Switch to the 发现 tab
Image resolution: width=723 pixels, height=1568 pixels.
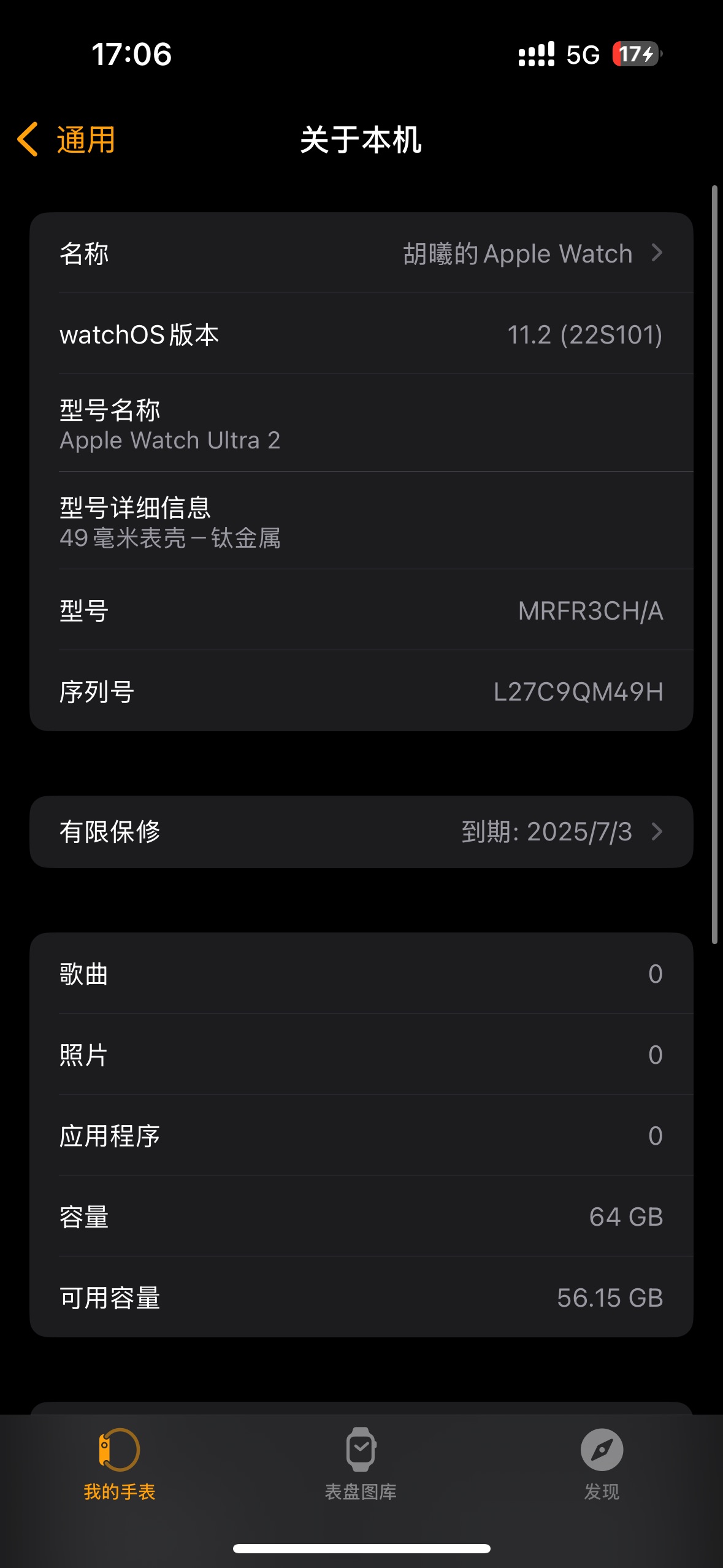point(602,1464)
